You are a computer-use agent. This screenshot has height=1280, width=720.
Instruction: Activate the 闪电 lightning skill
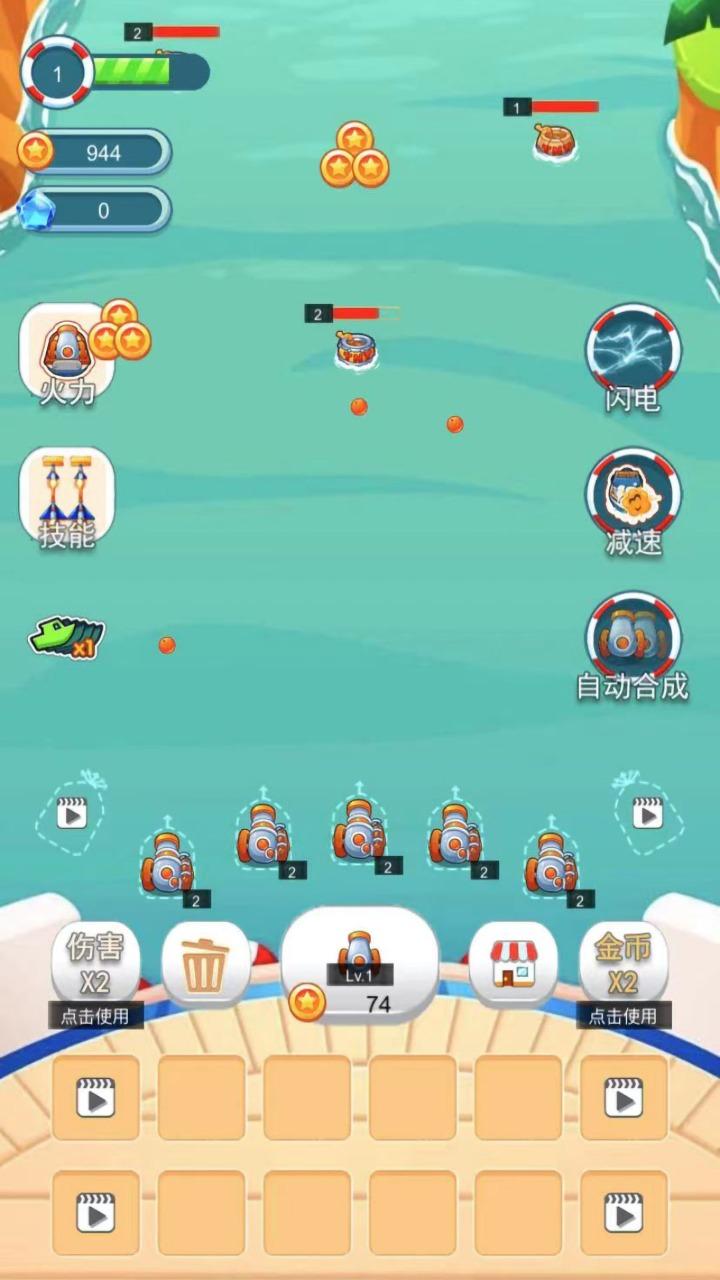632,350
